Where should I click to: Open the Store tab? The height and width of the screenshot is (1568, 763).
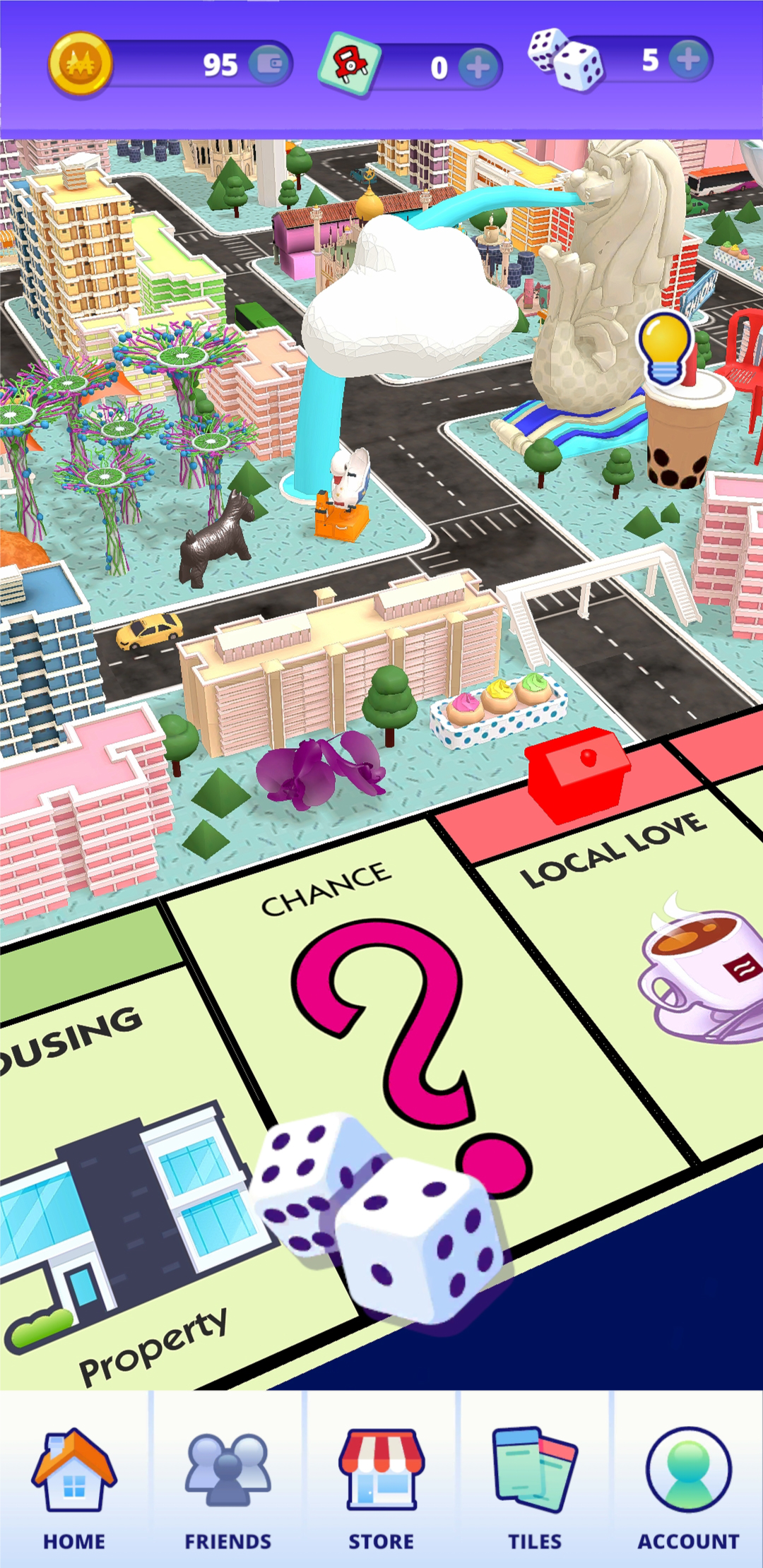(381, 1489)
